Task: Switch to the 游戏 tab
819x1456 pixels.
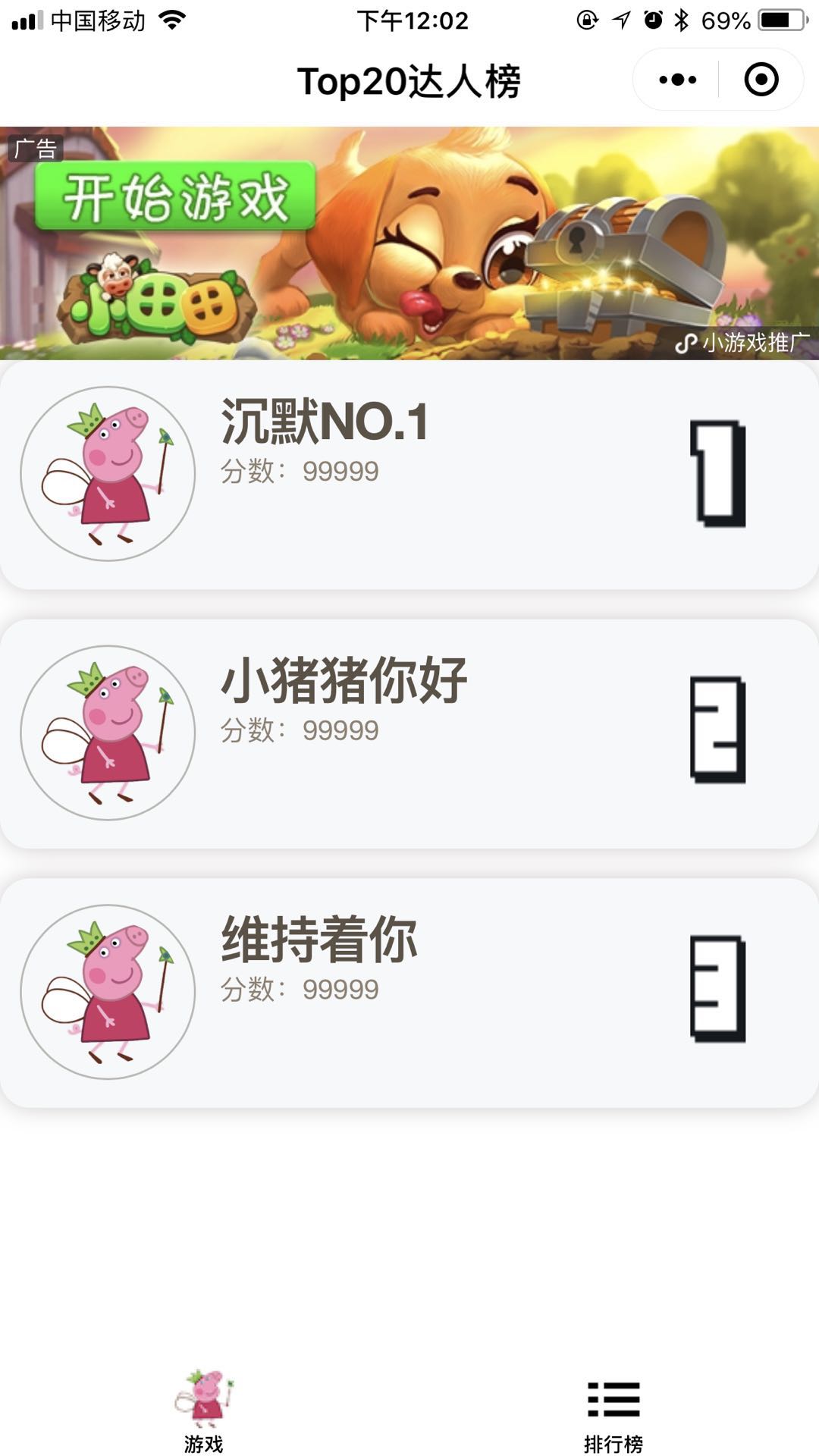Action: 204,1412
